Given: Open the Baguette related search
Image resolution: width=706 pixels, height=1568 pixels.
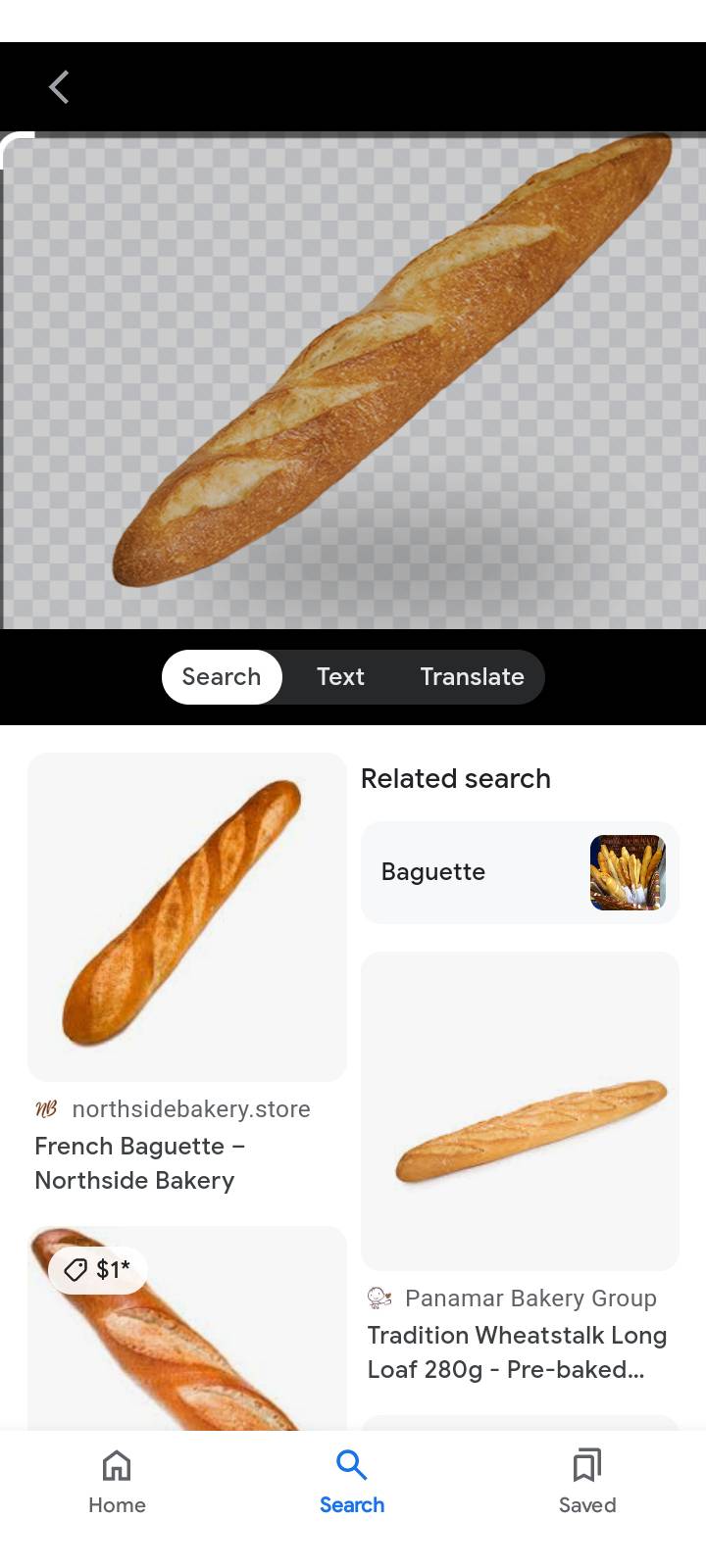Looking at the screenshot, I should (520, 872).
